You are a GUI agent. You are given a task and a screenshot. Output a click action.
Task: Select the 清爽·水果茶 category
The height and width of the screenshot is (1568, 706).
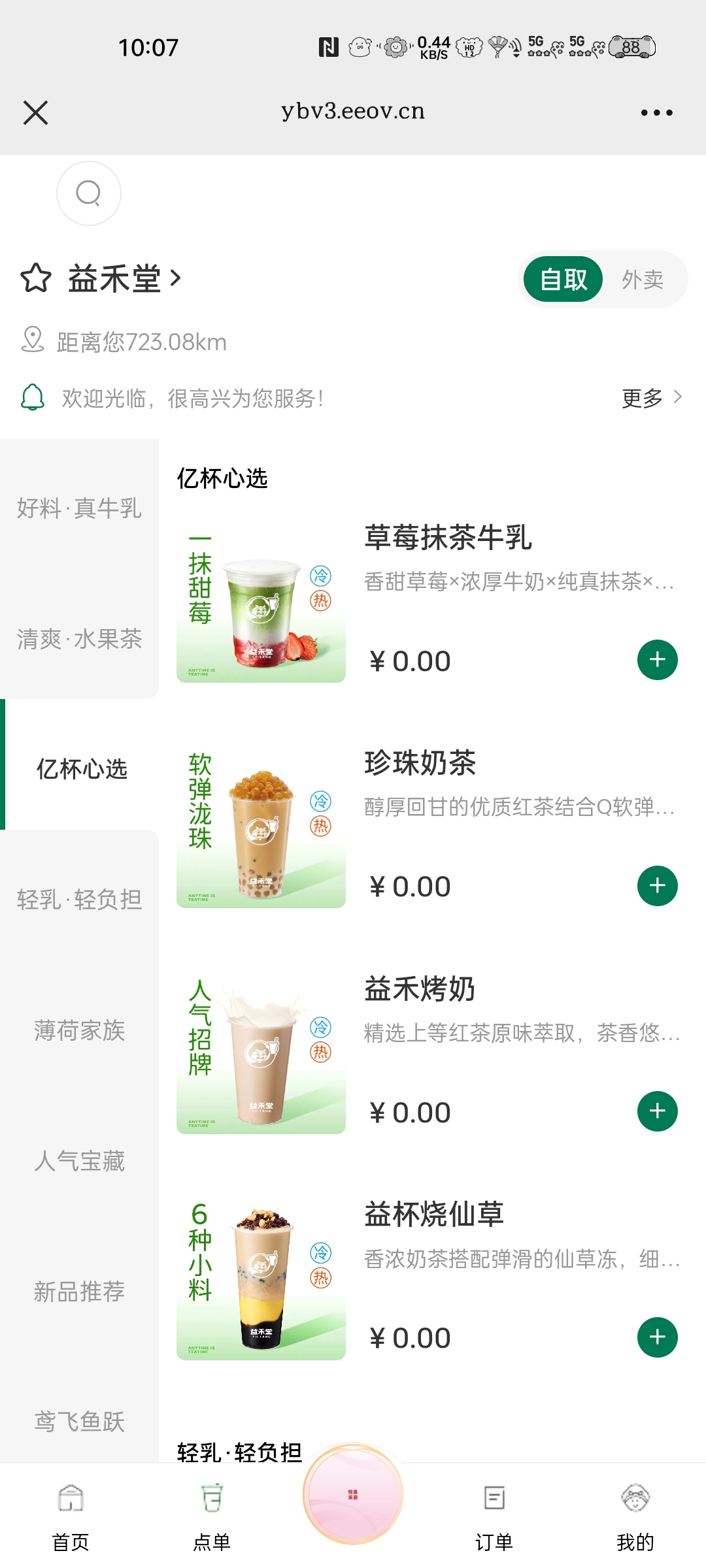(x=79, y=638)
